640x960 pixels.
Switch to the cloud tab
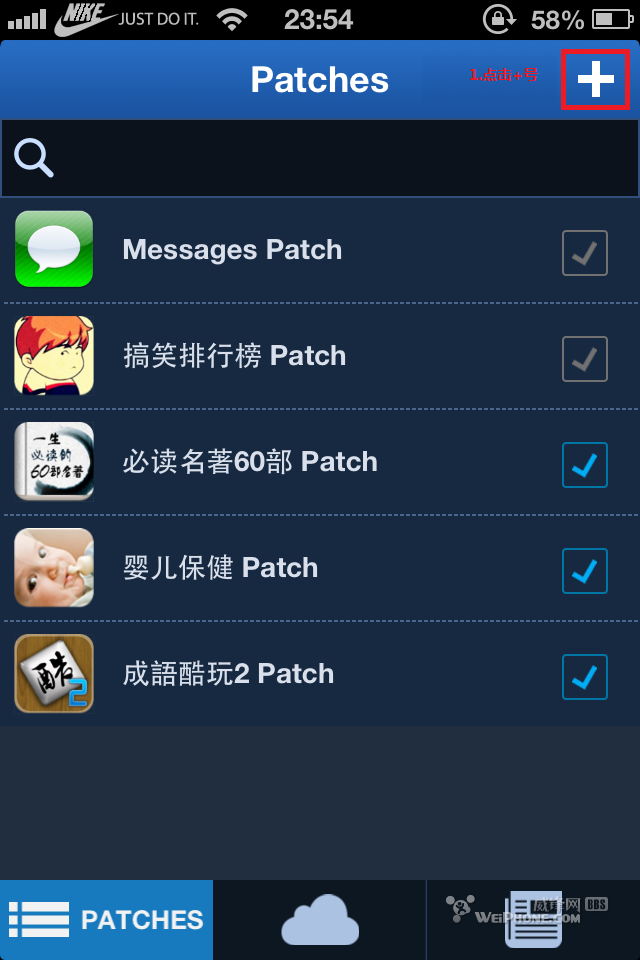click(x=320, y=920)
